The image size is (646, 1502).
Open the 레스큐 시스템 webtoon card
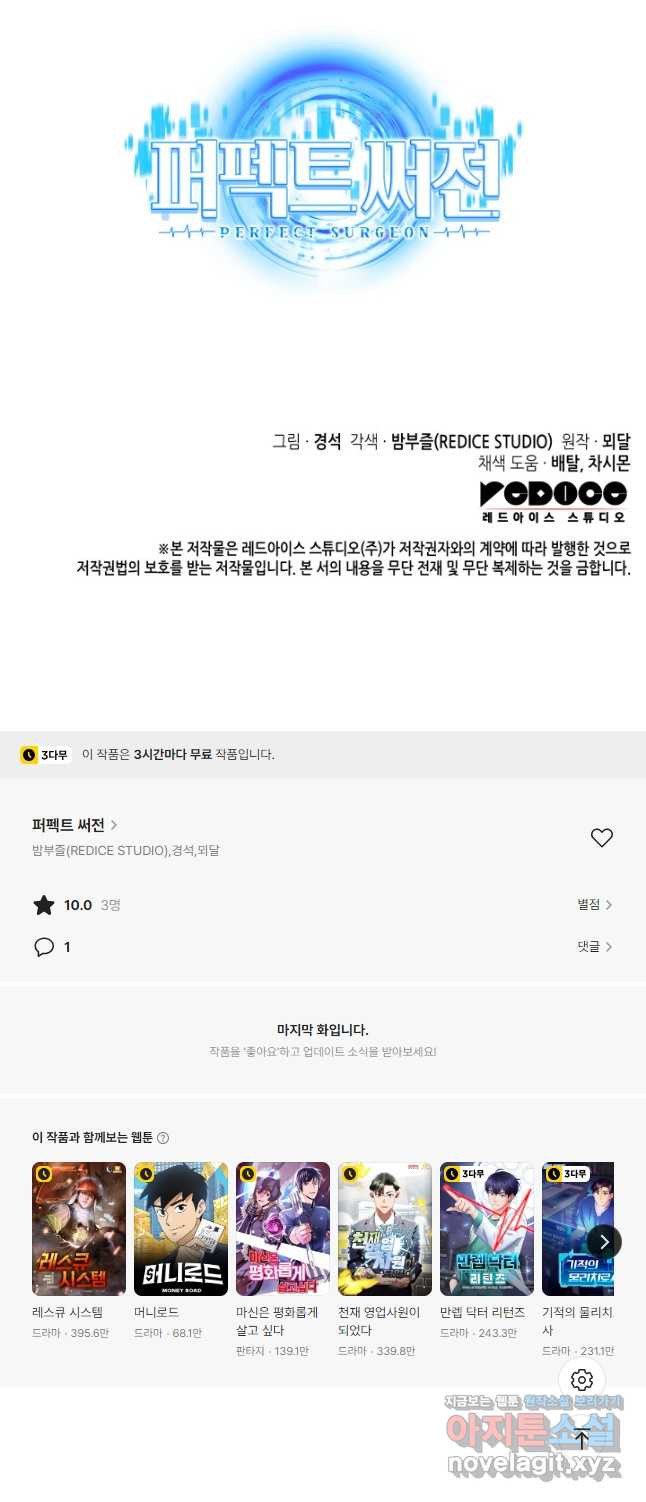point(79,1229)
